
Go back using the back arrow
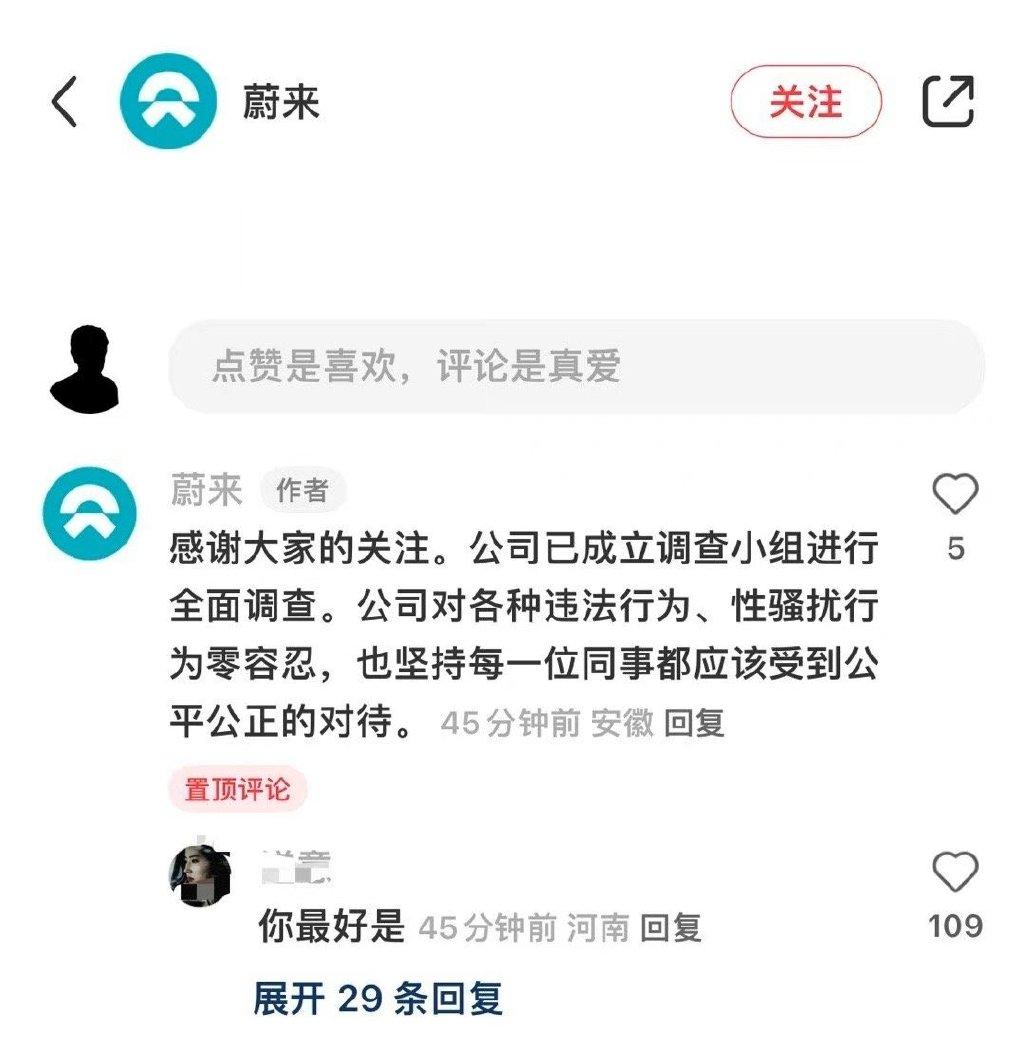[64, 102]
